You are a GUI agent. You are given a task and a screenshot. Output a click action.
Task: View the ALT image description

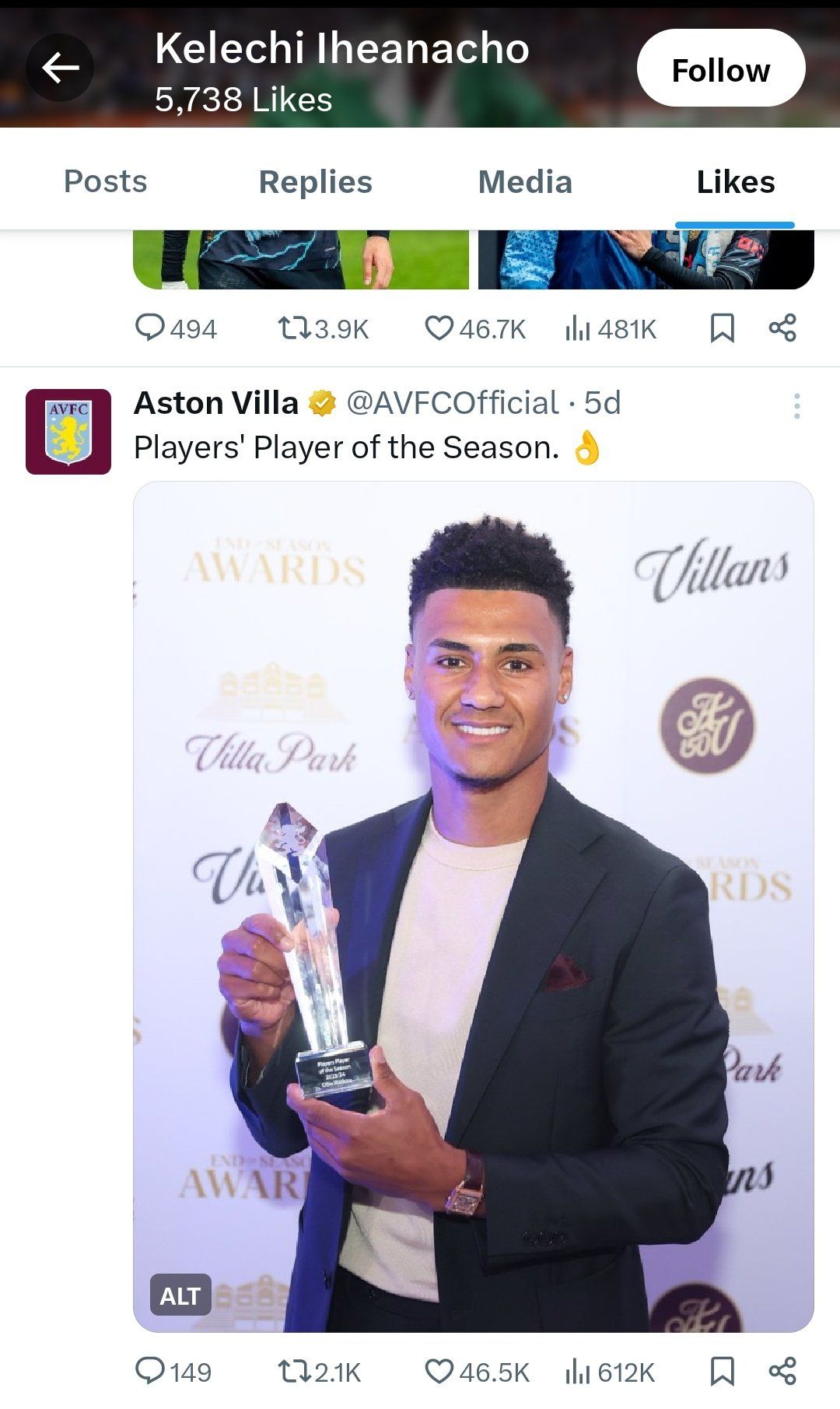[x=180, y=1295]
